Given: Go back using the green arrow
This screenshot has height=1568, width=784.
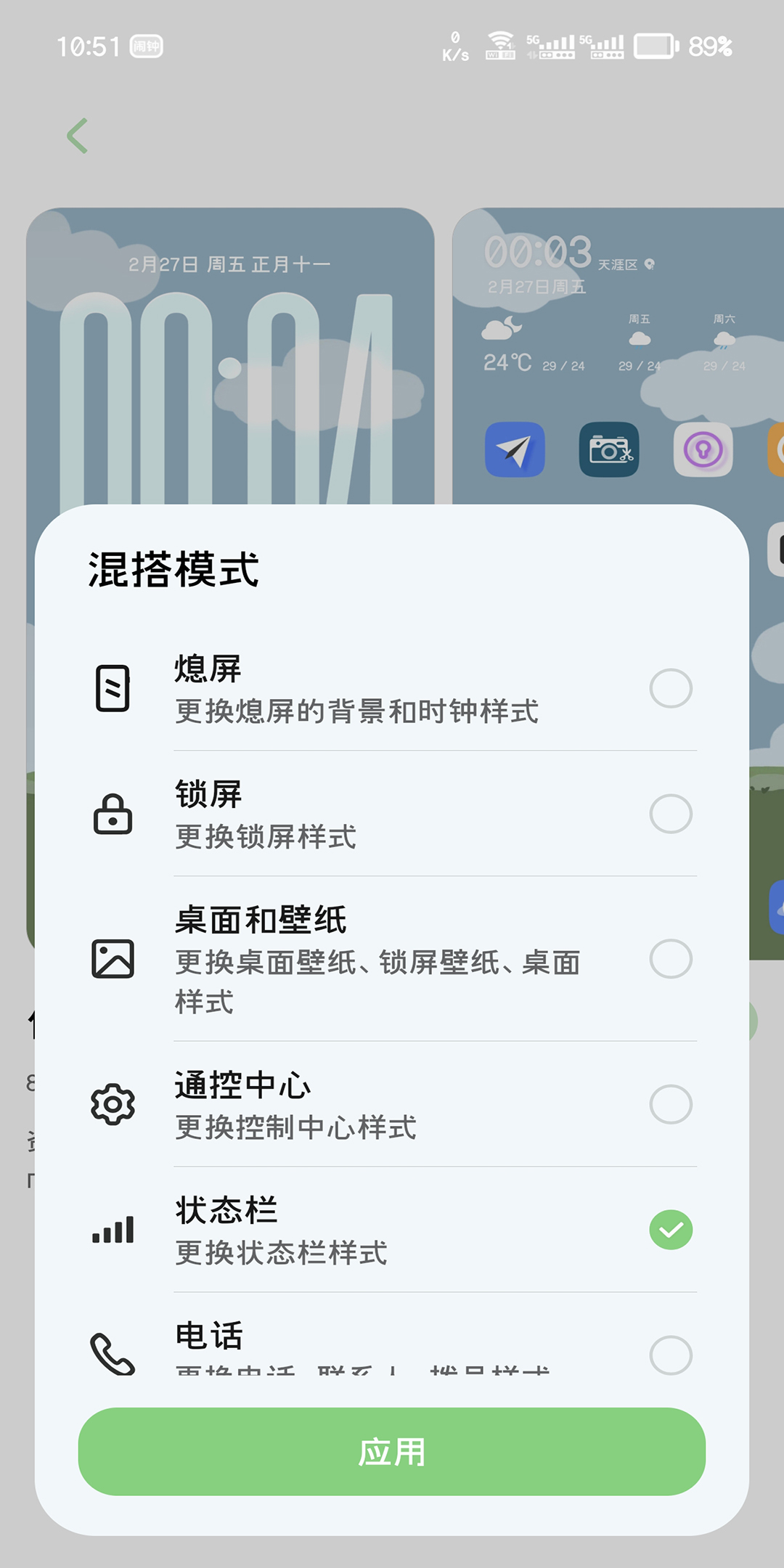Looking at the screenshot, I should (x=78, y=136).
